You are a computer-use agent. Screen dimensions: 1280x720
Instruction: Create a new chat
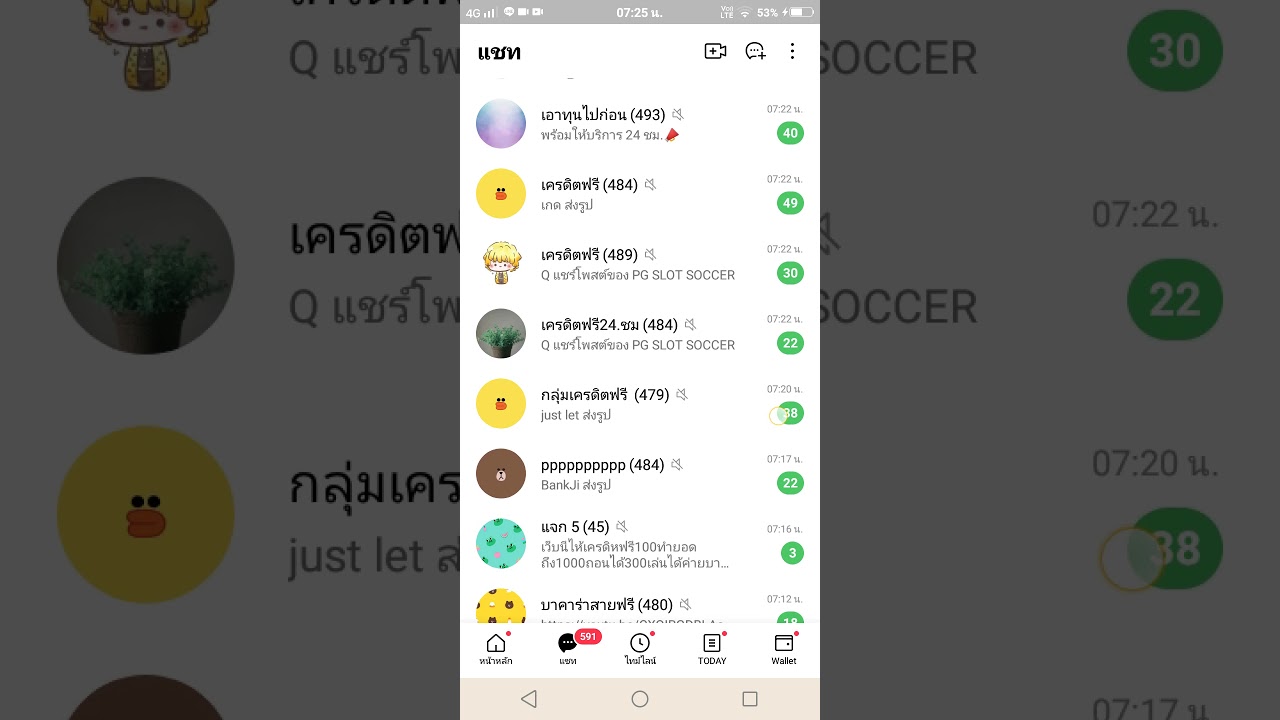(x=755, y=51)
